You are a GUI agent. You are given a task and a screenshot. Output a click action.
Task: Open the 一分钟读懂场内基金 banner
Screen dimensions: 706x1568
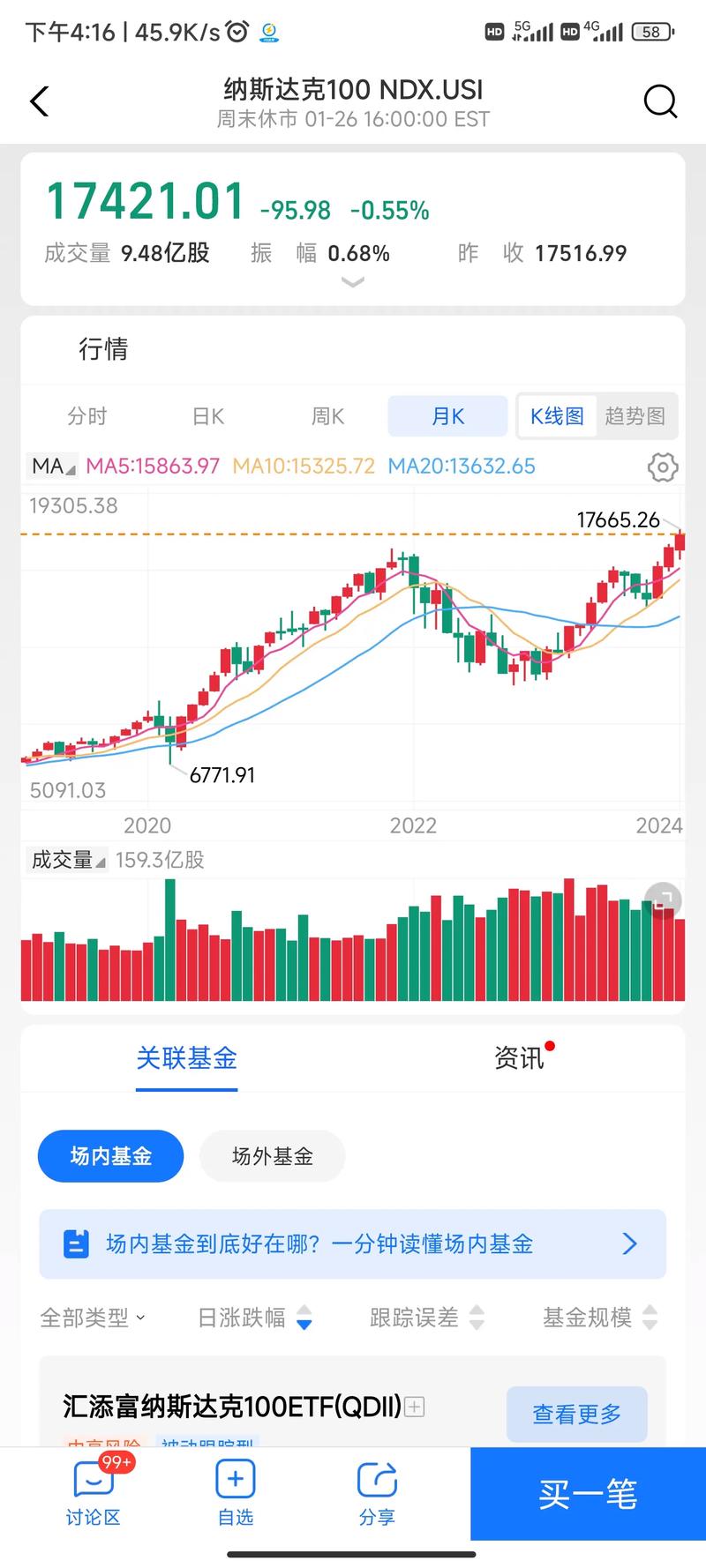click(x=352, y=1244)
